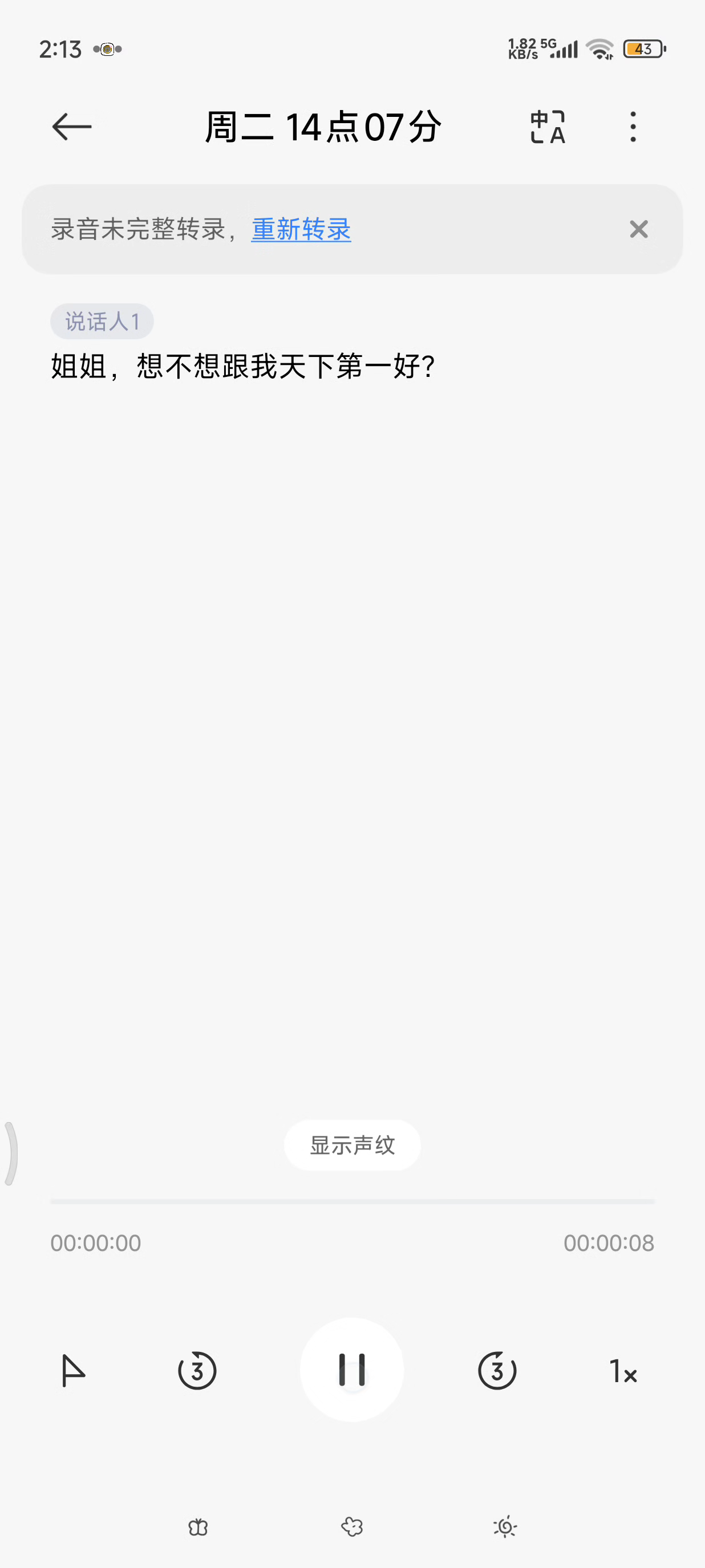This screenshot has height=1568, width=705.
Task: Pause the recording playback
Action: pos(352,1370)
